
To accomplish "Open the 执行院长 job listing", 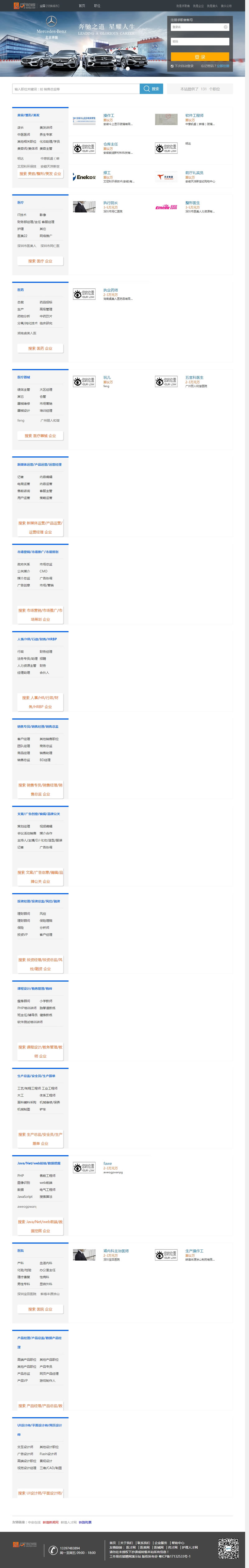I will tap(110, 203).
